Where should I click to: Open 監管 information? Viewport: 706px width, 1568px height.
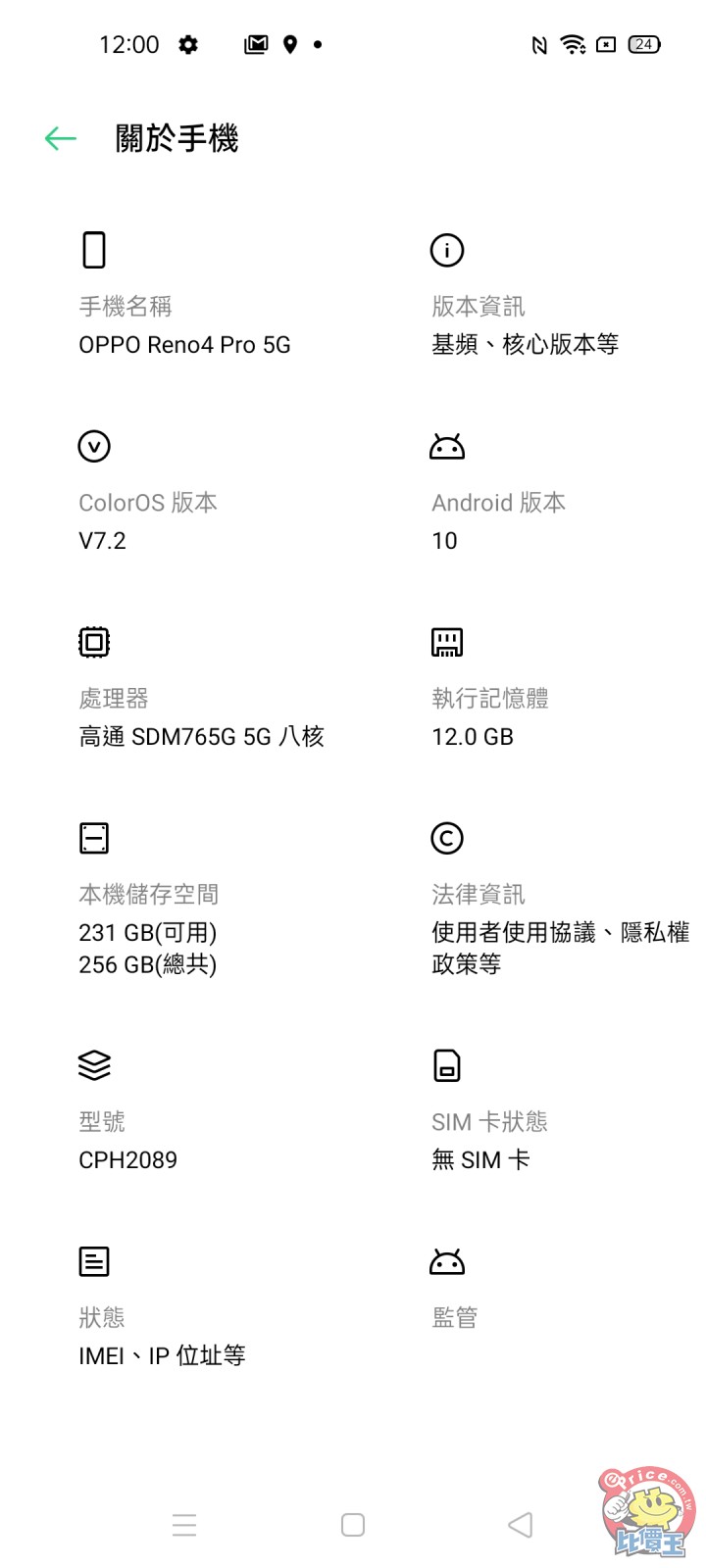[x=455, y=1317]
